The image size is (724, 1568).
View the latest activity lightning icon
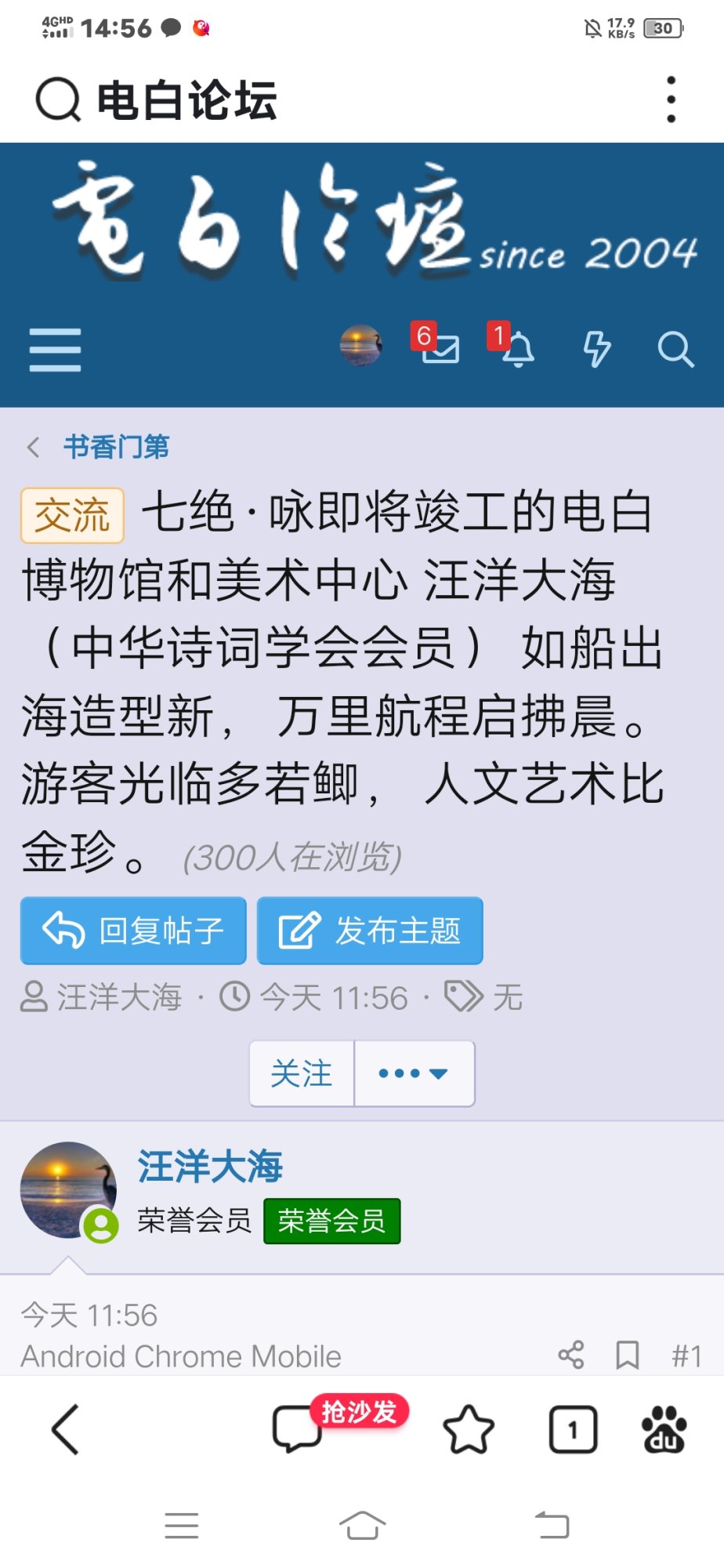click(x=597, y=348)
